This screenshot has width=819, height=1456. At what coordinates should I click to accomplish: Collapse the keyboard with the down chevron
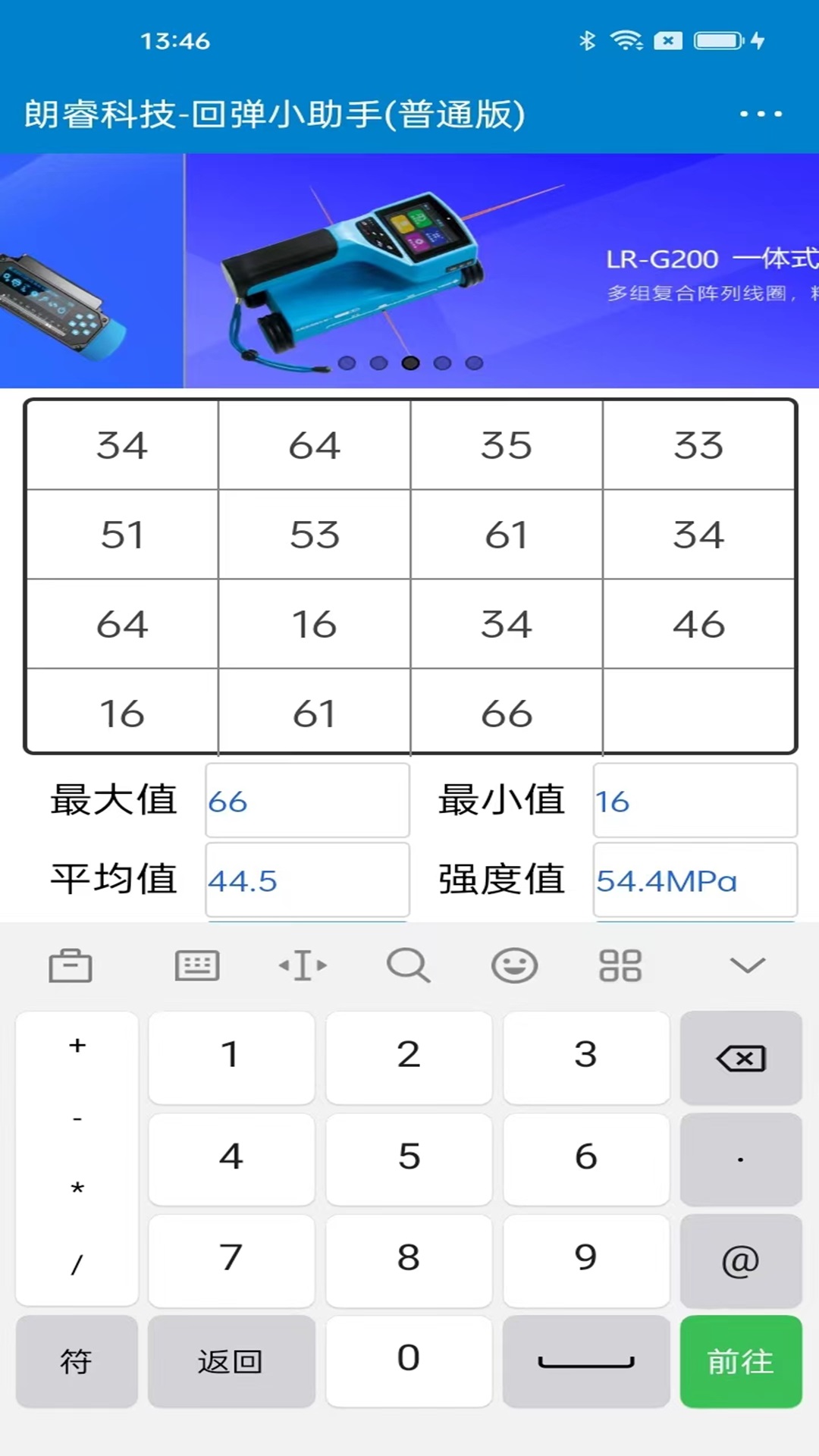(747, 965)
